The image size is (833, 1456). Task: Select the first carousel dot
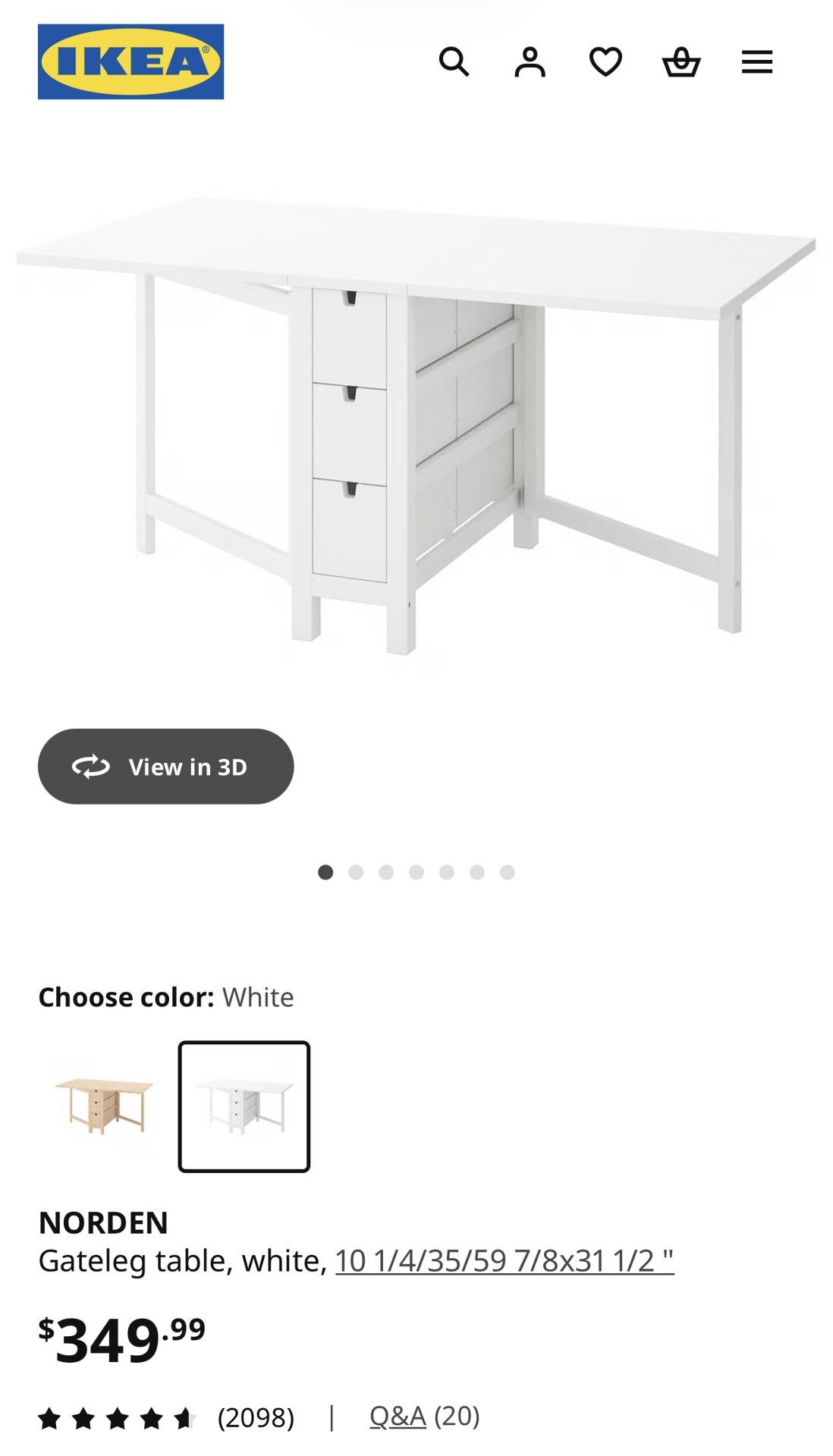325,873
